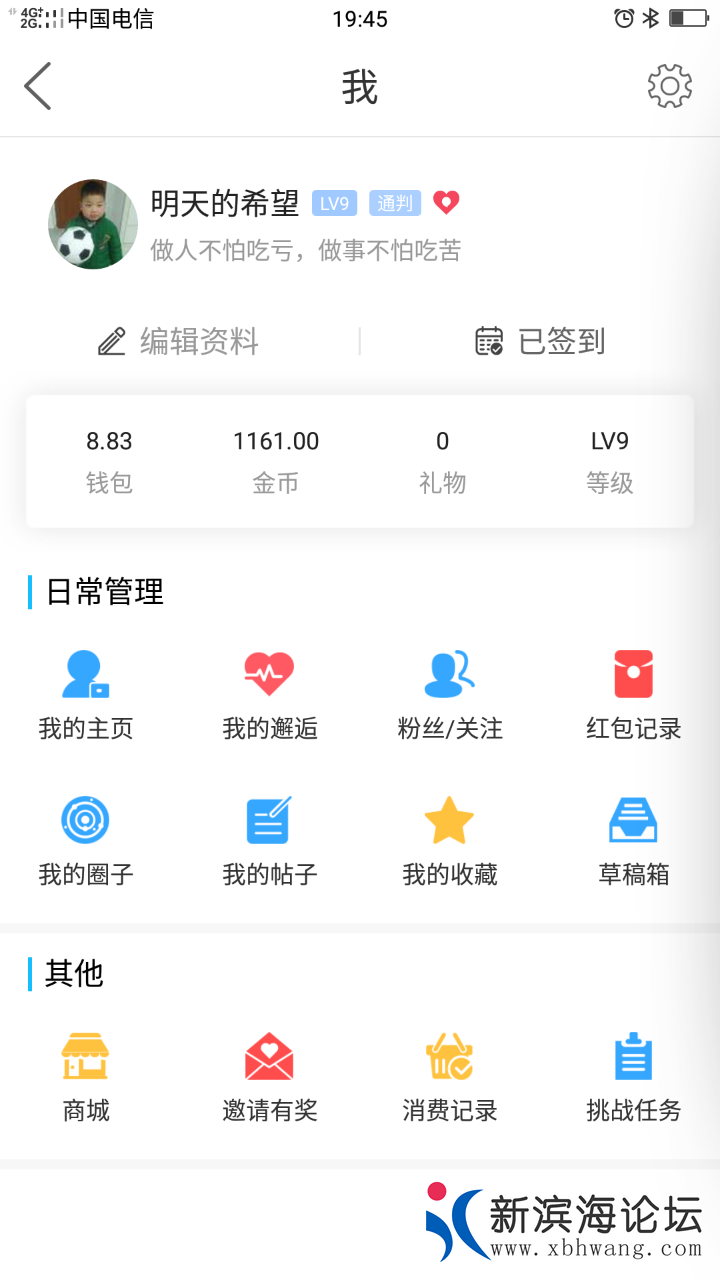
Task: Open 邀请有奖 invite rewards
Action: click(x=269, y=1077)
